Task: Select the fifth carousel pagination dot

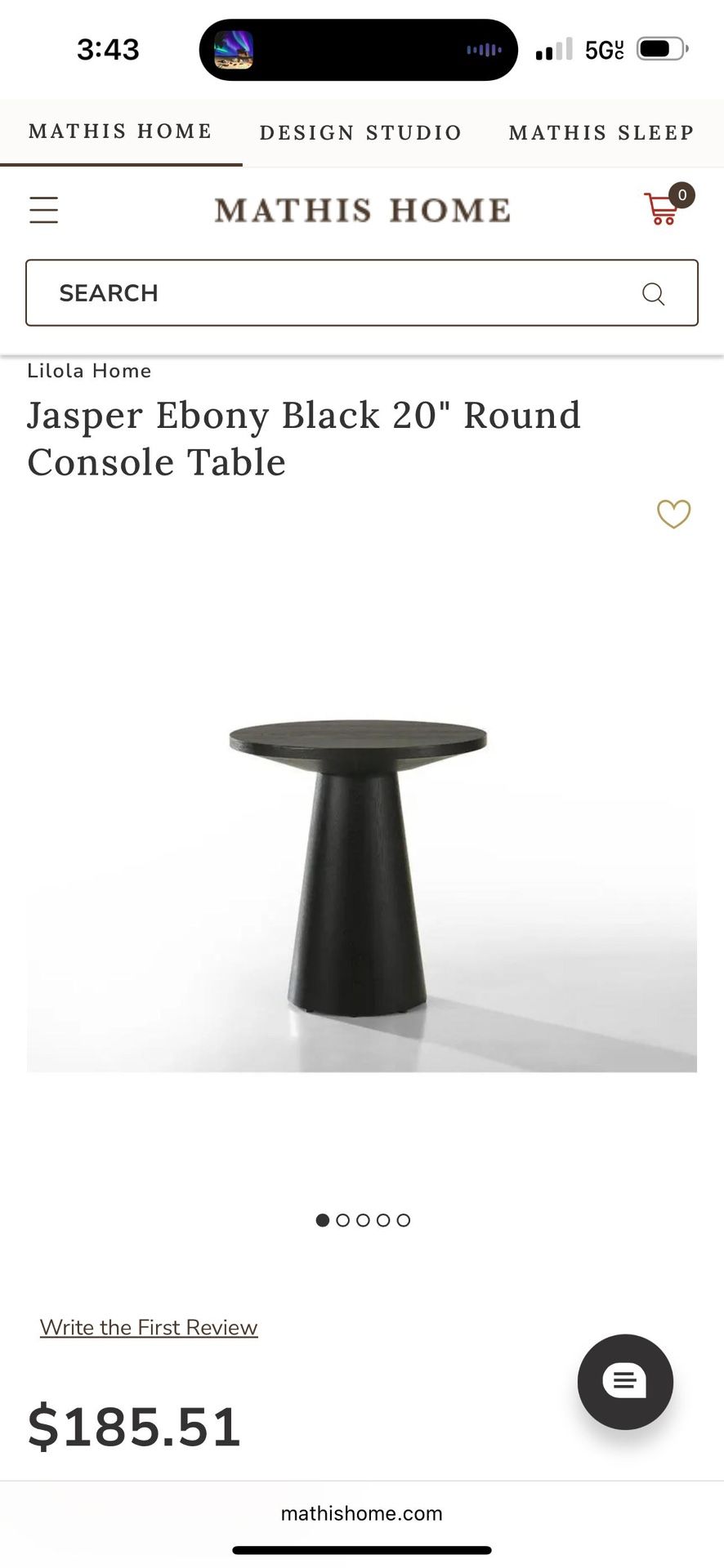Action: click(402, 1220)
